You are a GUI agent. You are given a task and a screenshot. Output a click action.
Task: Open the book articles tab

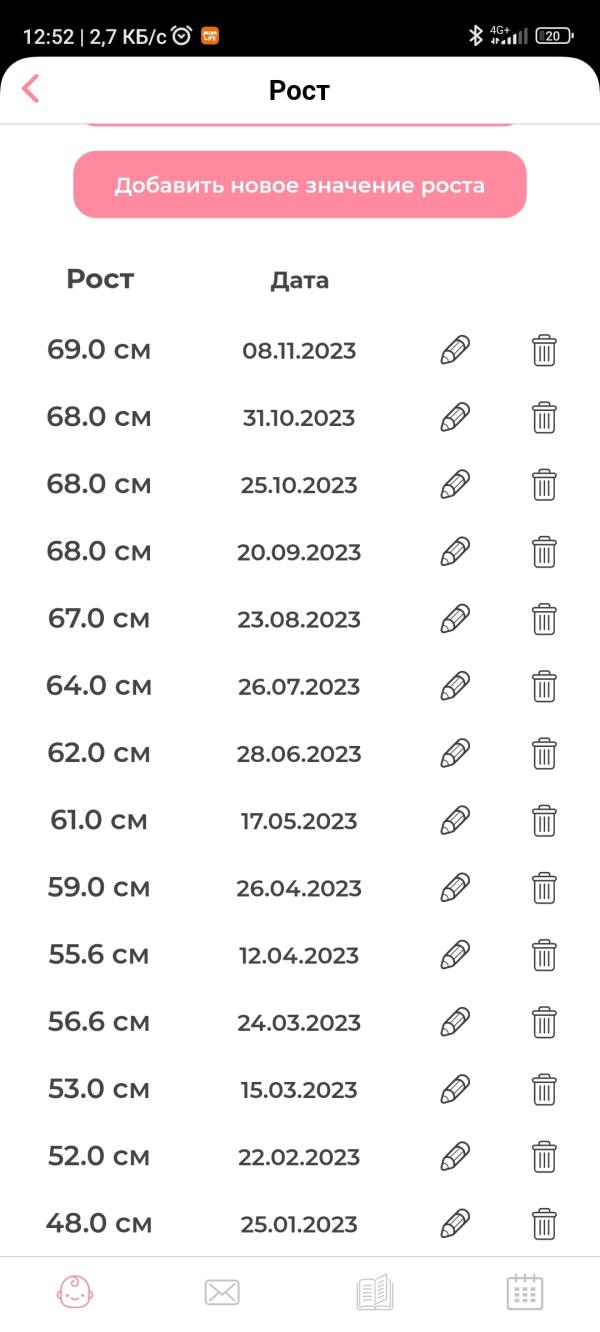pos(375,1292)
